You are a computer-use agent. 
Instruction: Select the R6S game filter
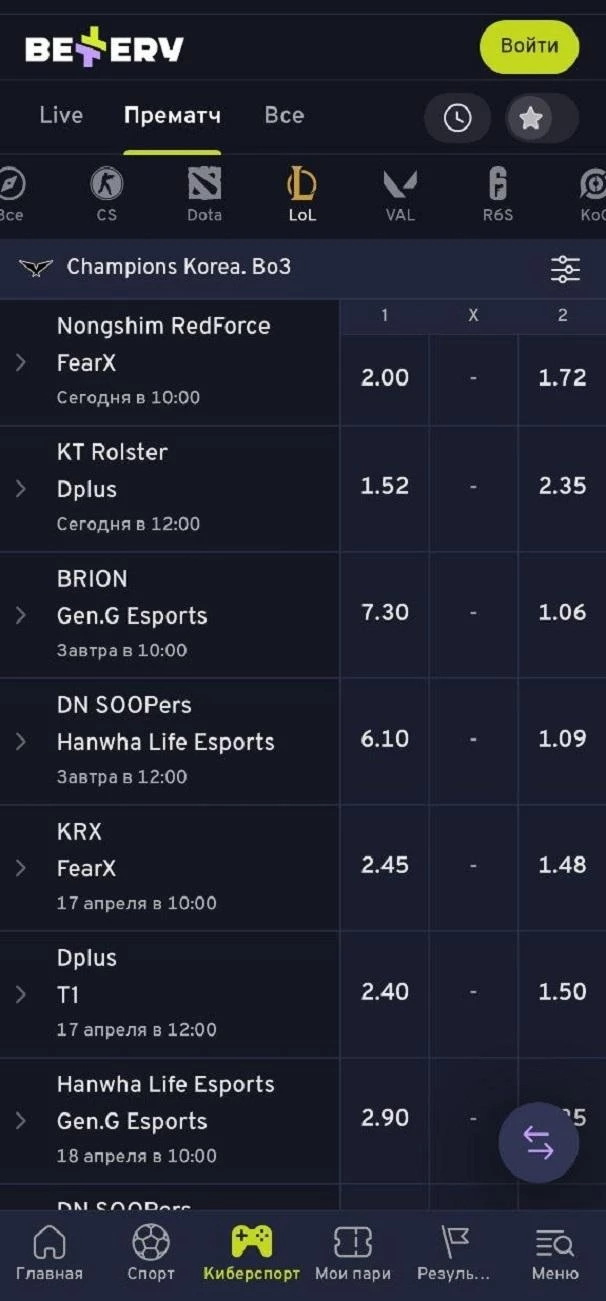coord(497,194)
